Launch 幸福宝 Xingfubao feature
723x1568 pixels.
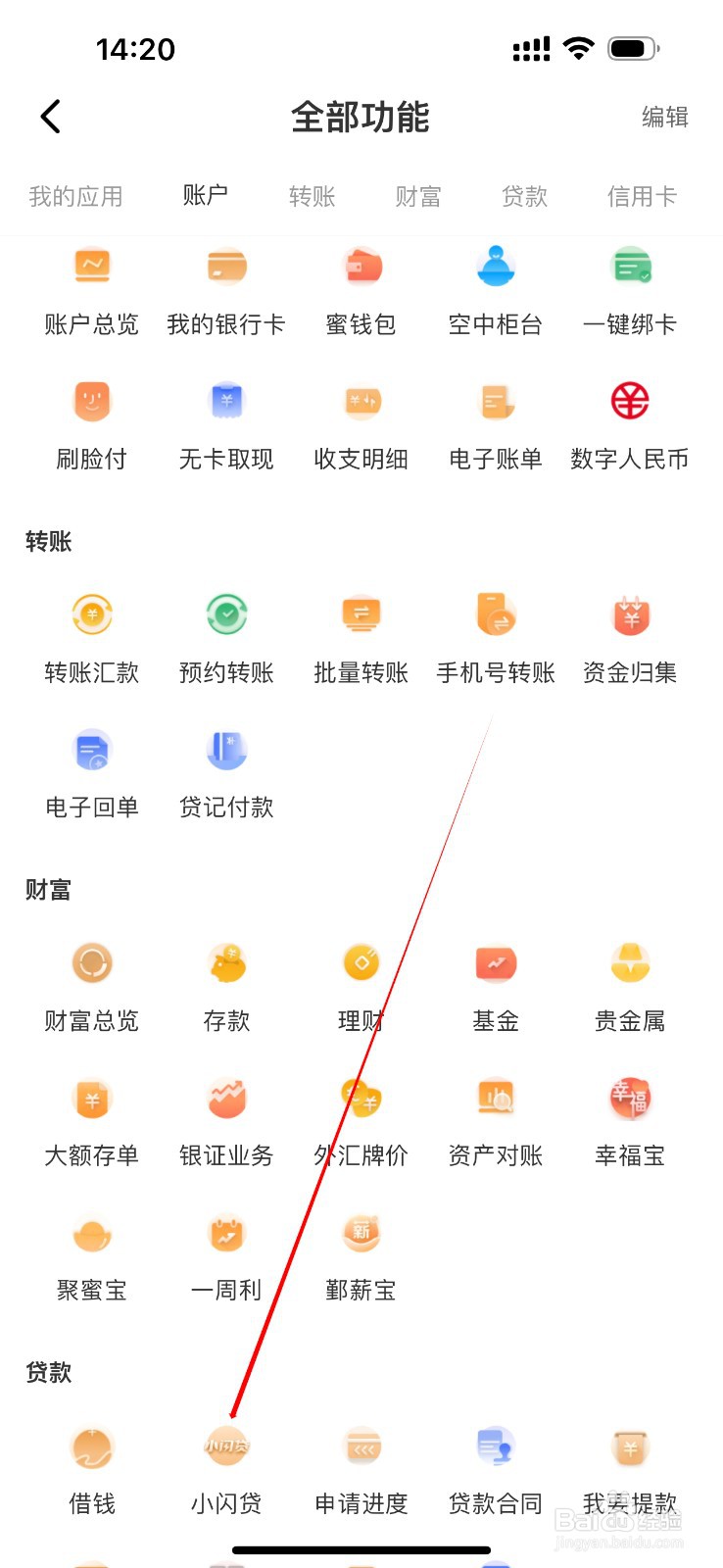630,1119
